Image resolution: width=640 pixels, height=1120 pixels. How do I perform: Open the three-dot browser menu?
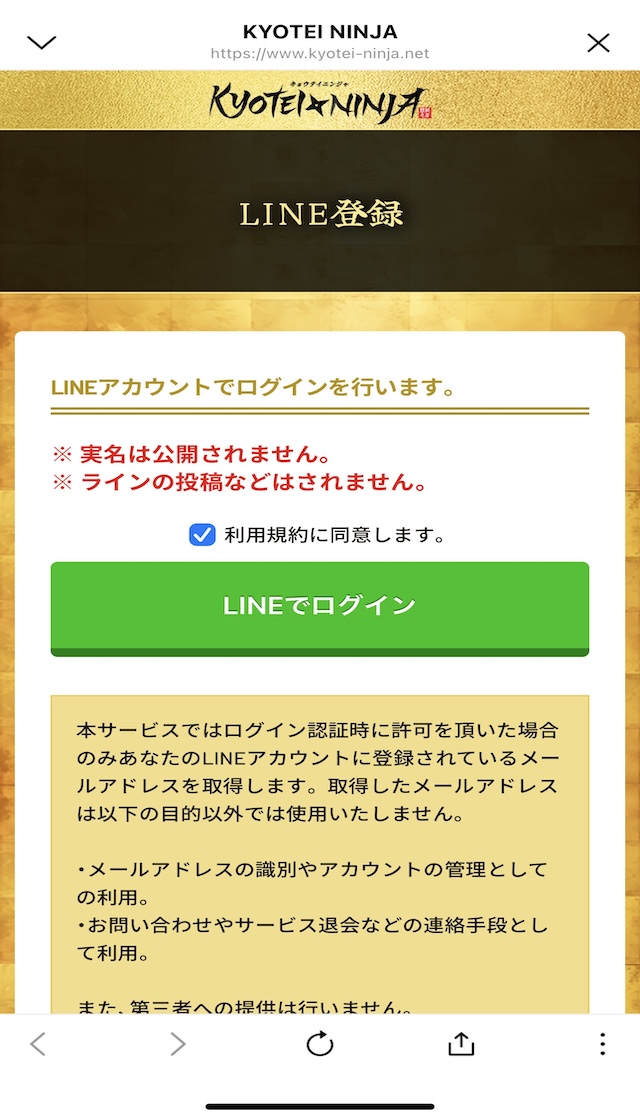(602, 1044)
